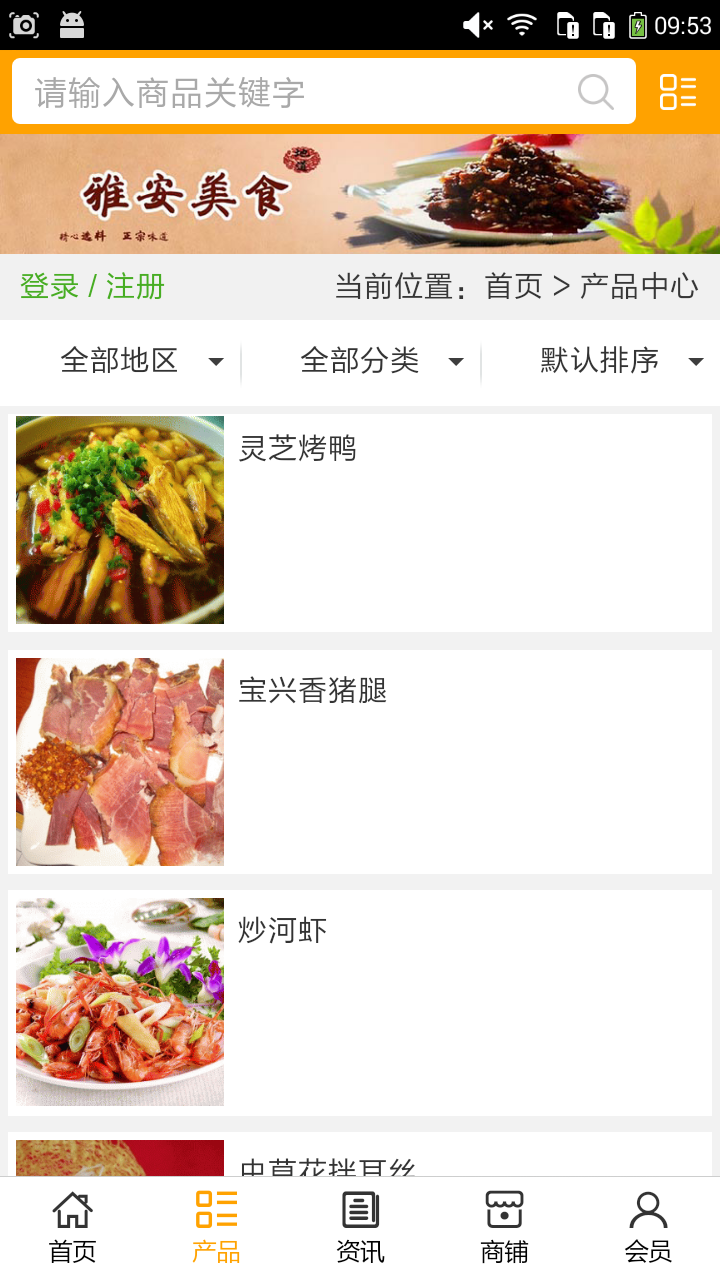Open the 灵芝烤鸭 product
Viewport: 720px width, 1280px height.
pyautogui.click(x=360, y=520)
